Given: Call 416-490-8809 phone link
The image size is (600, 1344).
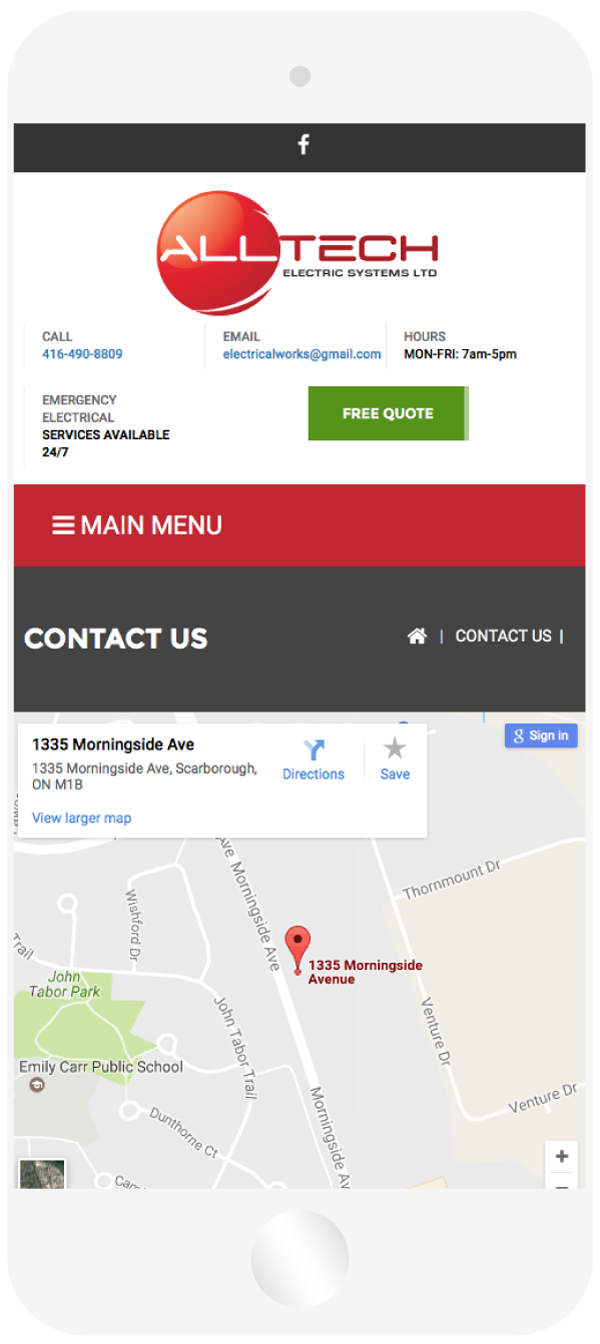Looking at the screenshot, I should coord(82,354).
